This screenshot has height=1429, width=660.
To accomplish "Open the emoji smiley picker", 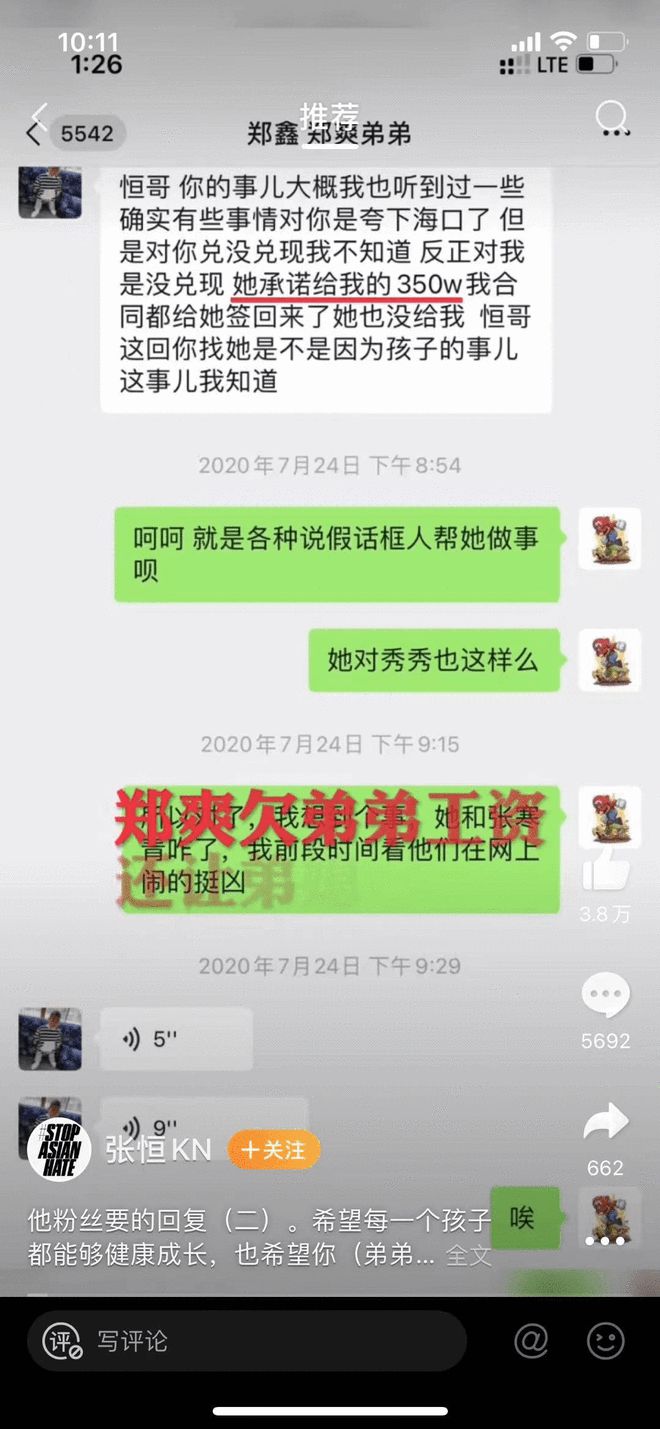I will tap(606, 1341).
